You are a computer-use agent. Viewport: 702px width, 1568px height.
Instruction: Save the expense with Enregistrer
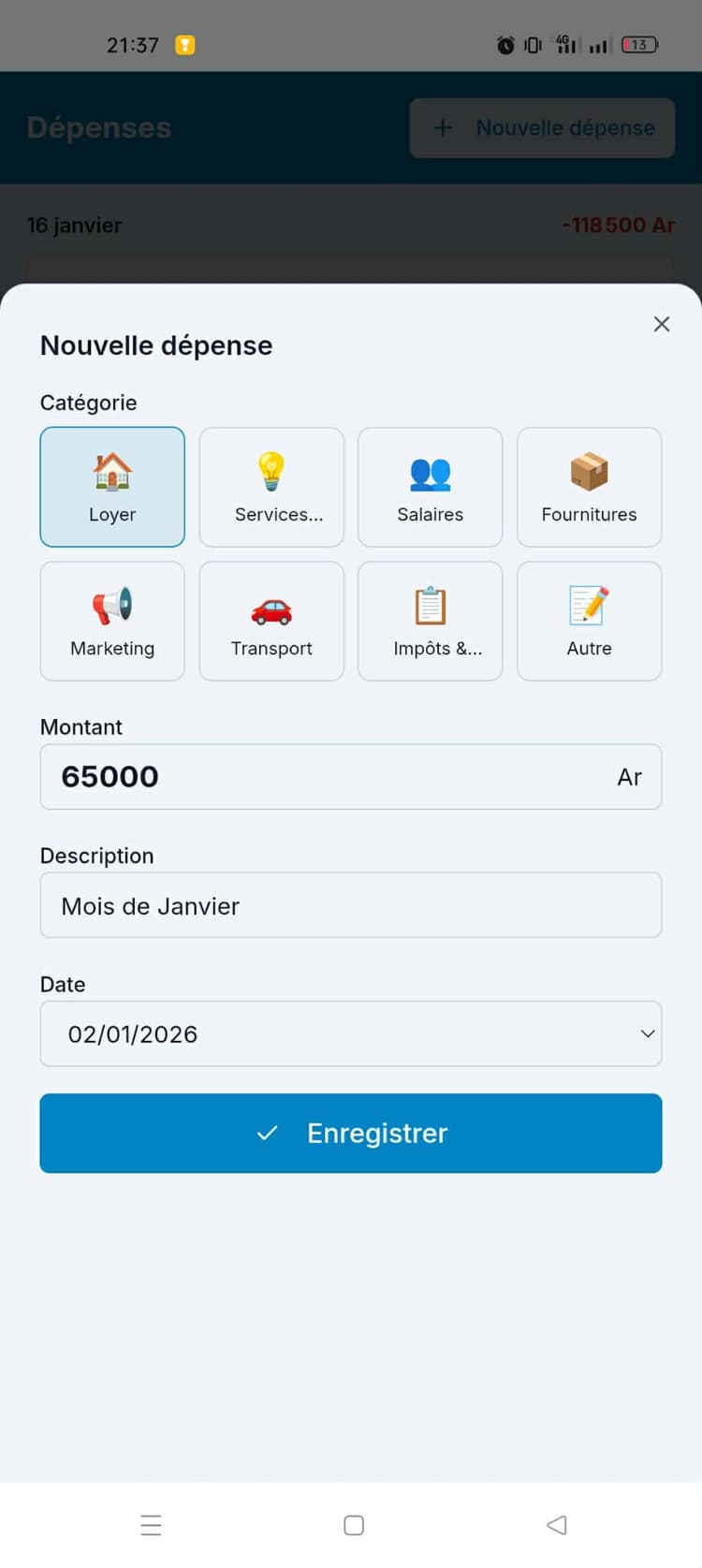[x=351, y=1133]
